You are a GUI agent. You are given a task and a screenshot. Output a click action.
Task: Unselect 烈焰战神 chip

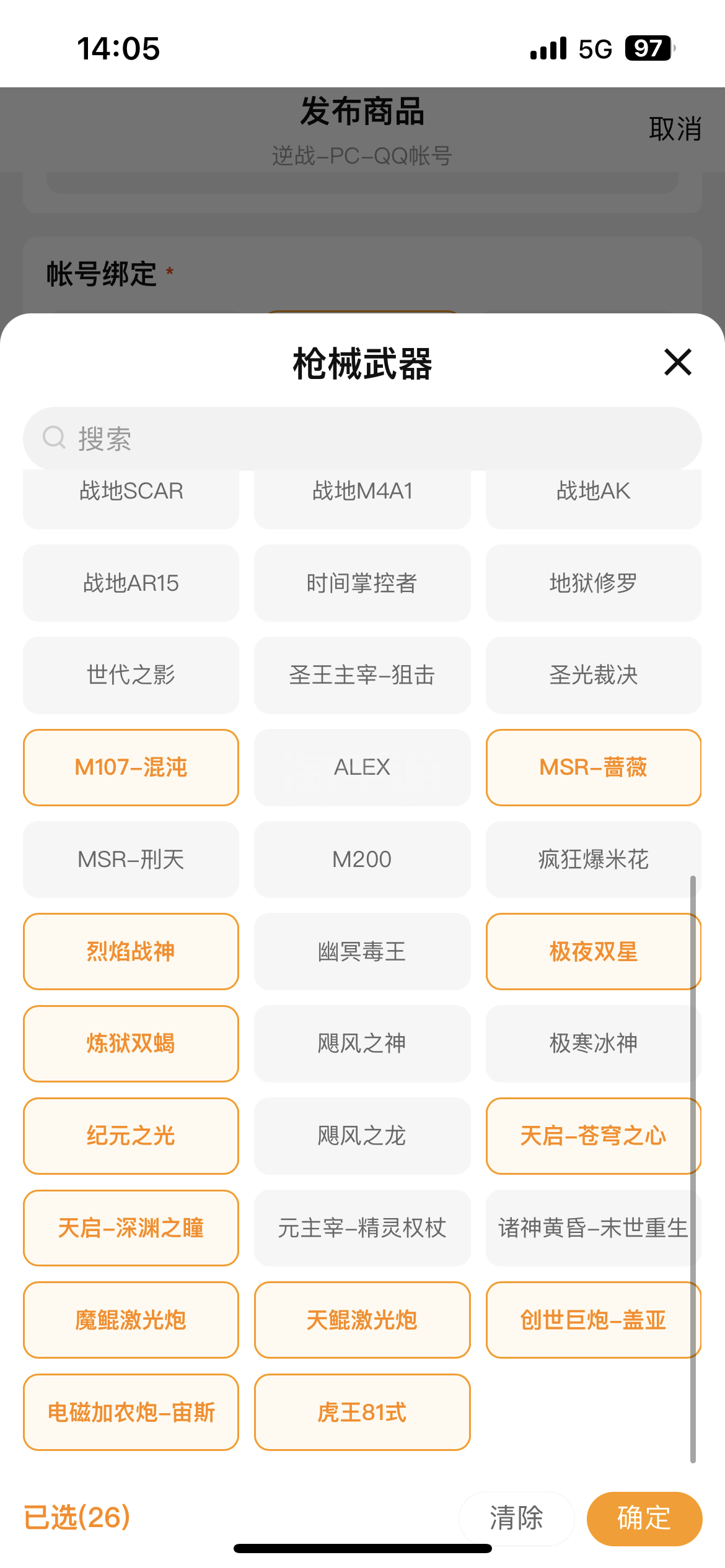131,951
